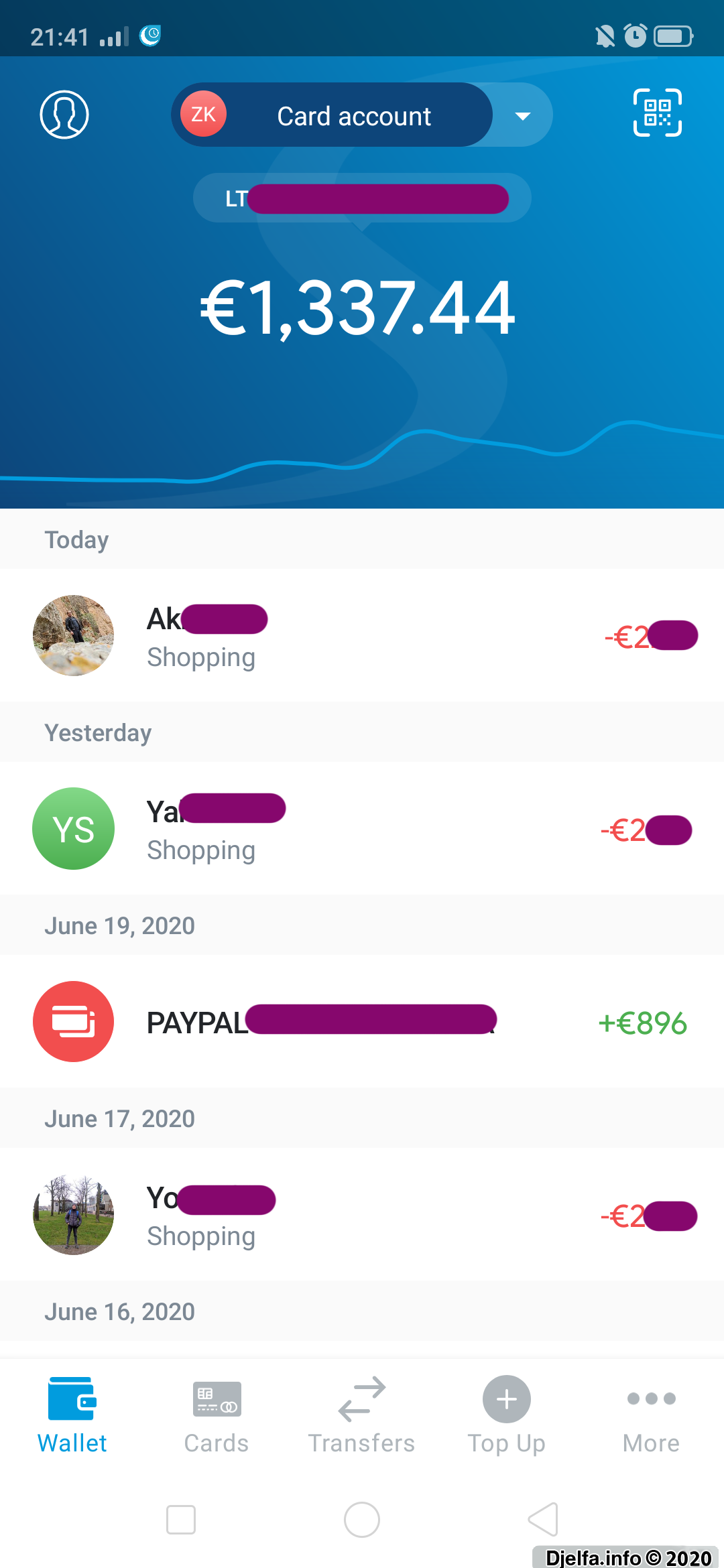Open the profile icon
This screenshot has height=1568, width=724.
pyautogui.click(x=64, y=115)
